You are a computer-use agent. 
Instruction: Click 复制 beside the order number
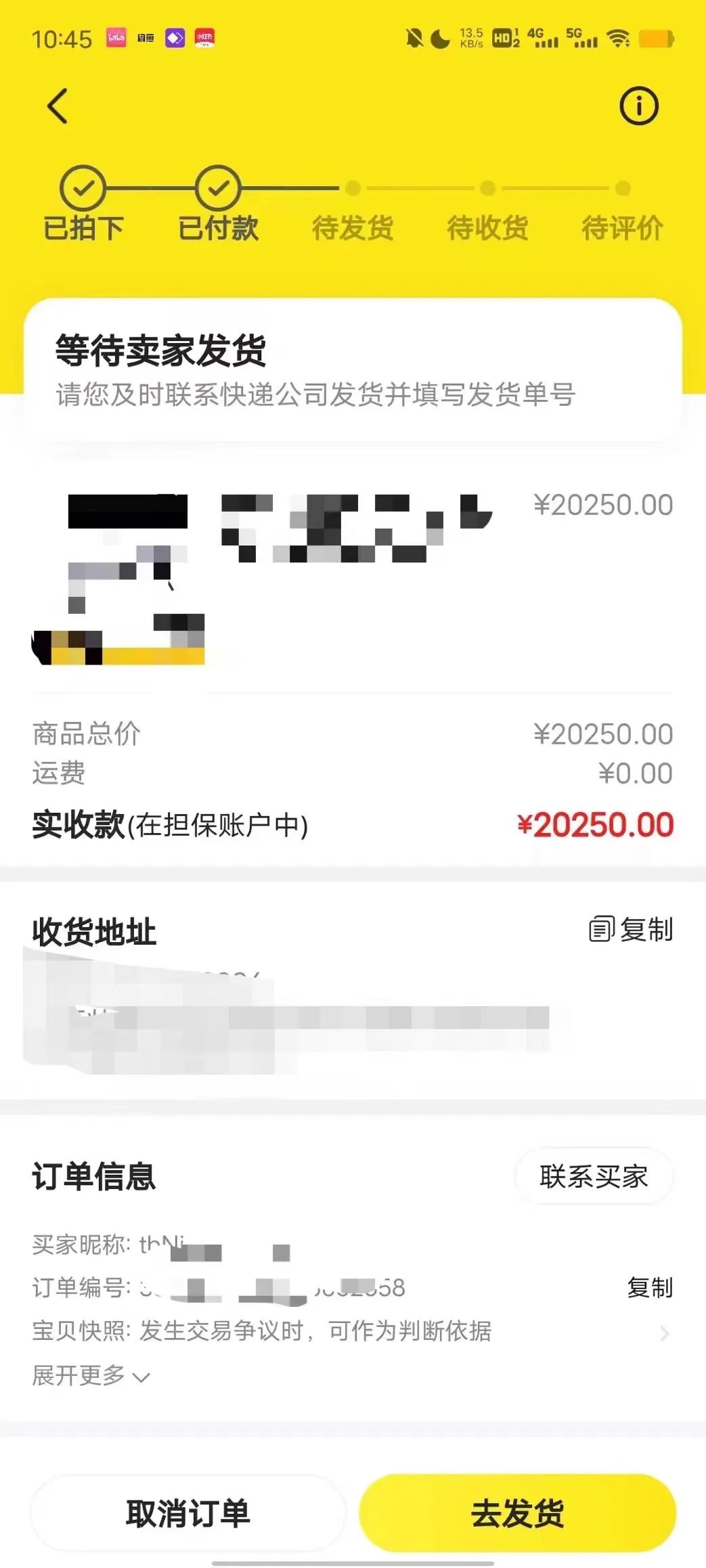(x=648, y=1287)
